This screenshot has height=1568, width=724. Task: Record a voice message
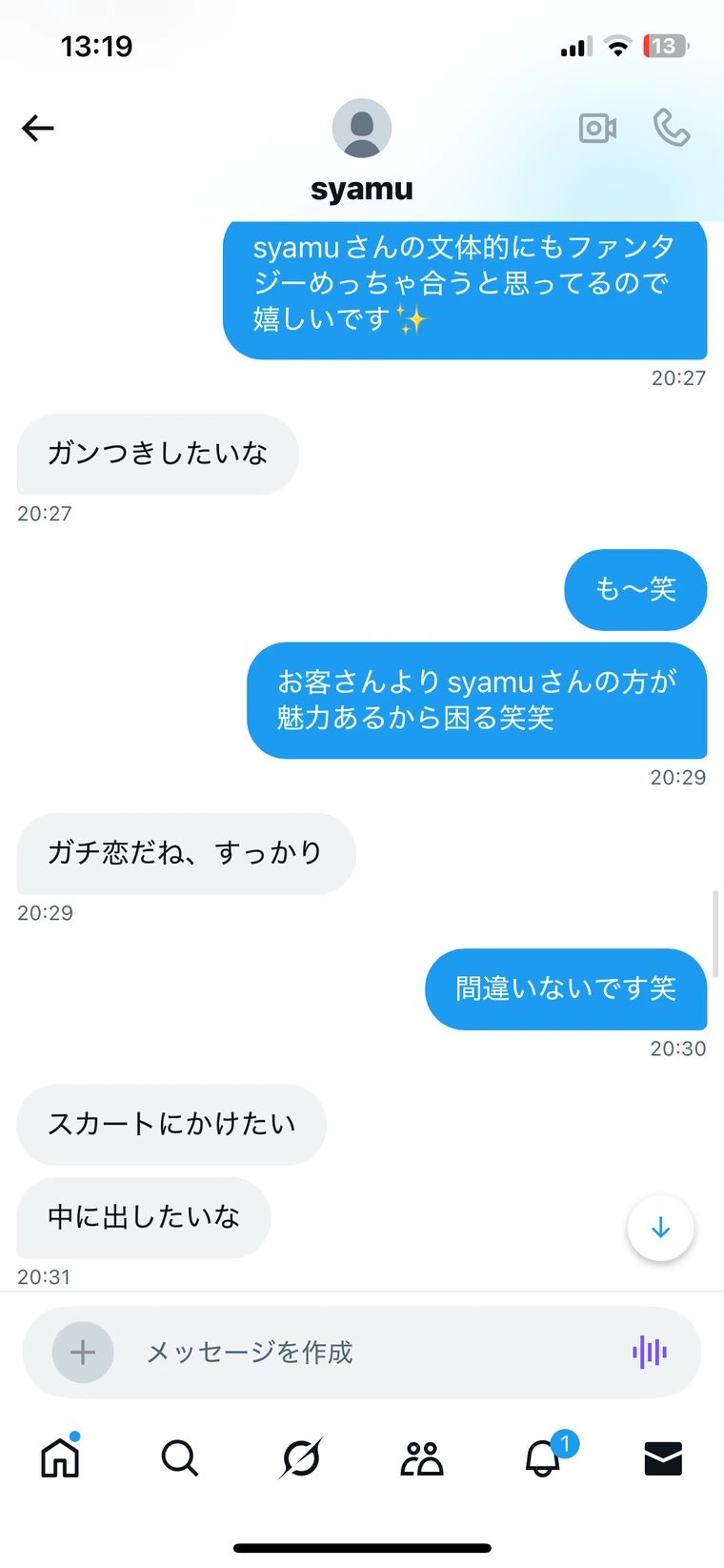point(650,1352)
